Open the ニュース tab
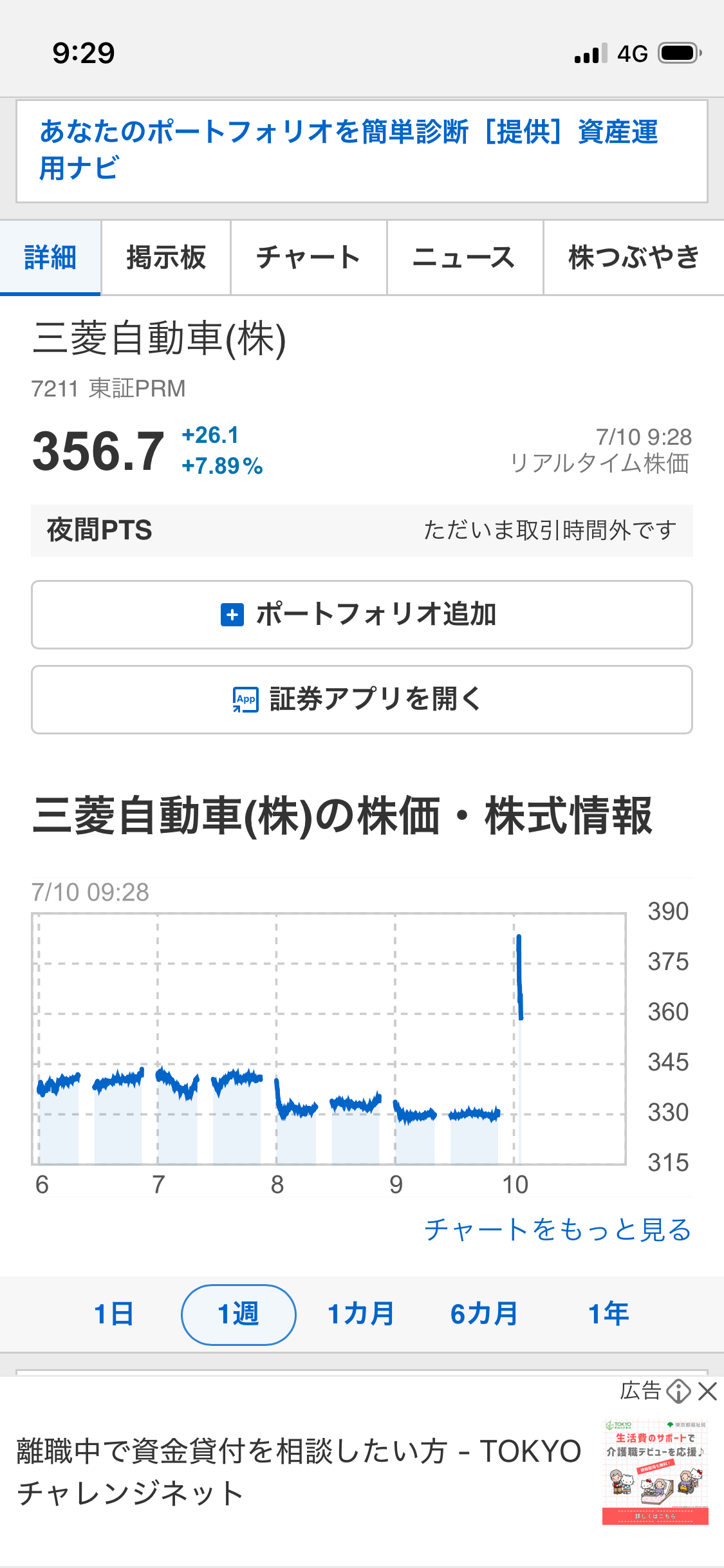Viewport: 724px width, 1568px height. point(465,257)
